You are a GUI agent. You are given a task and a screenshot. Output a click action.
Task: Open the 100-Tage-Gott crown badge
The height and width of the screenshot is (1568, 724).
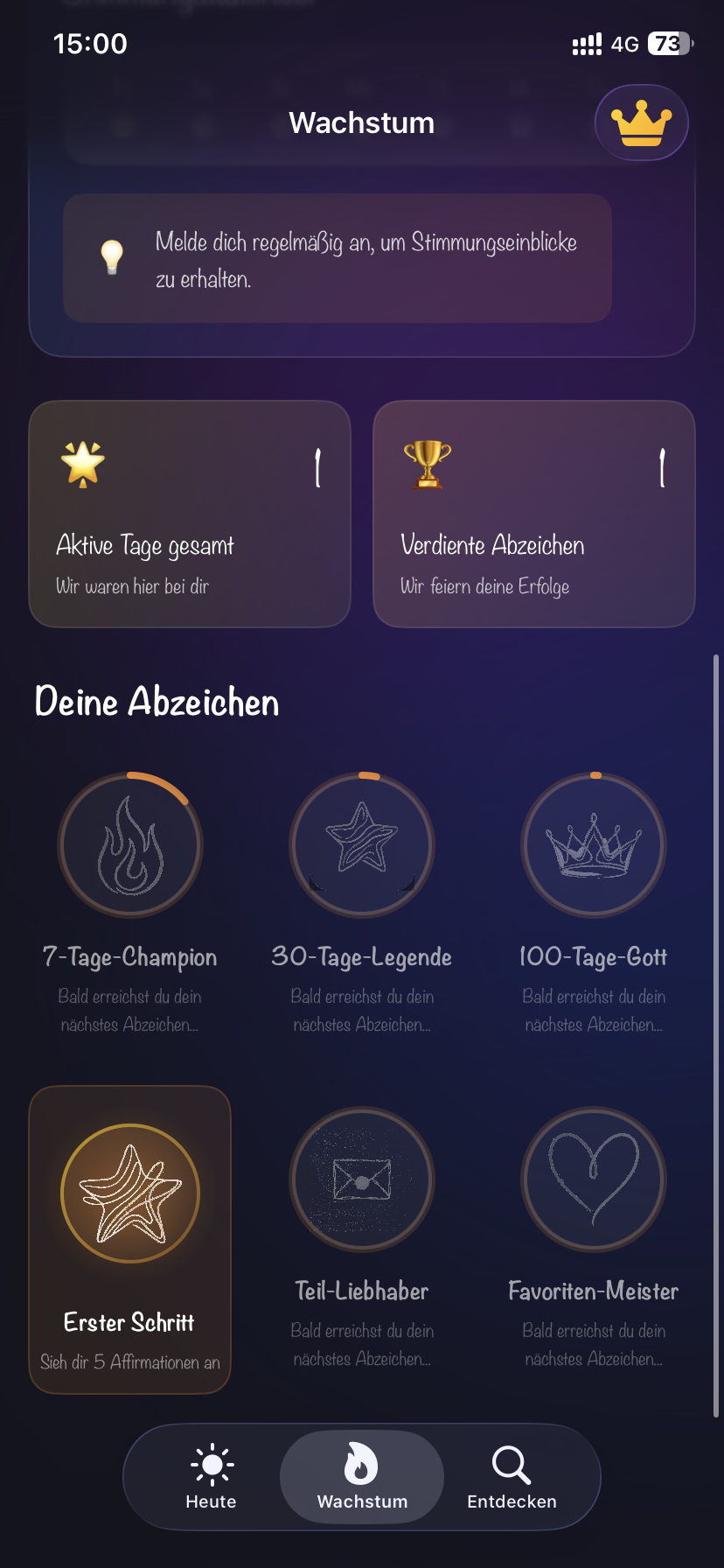[x=593, y=844]
